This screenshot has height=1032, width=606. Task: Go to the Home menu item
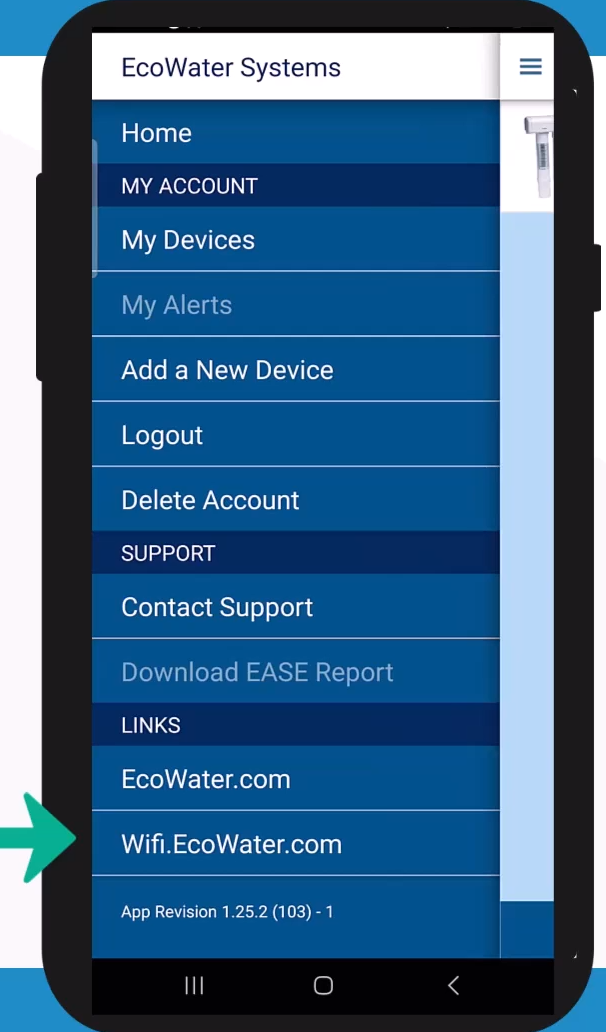[x=157, y=133]
